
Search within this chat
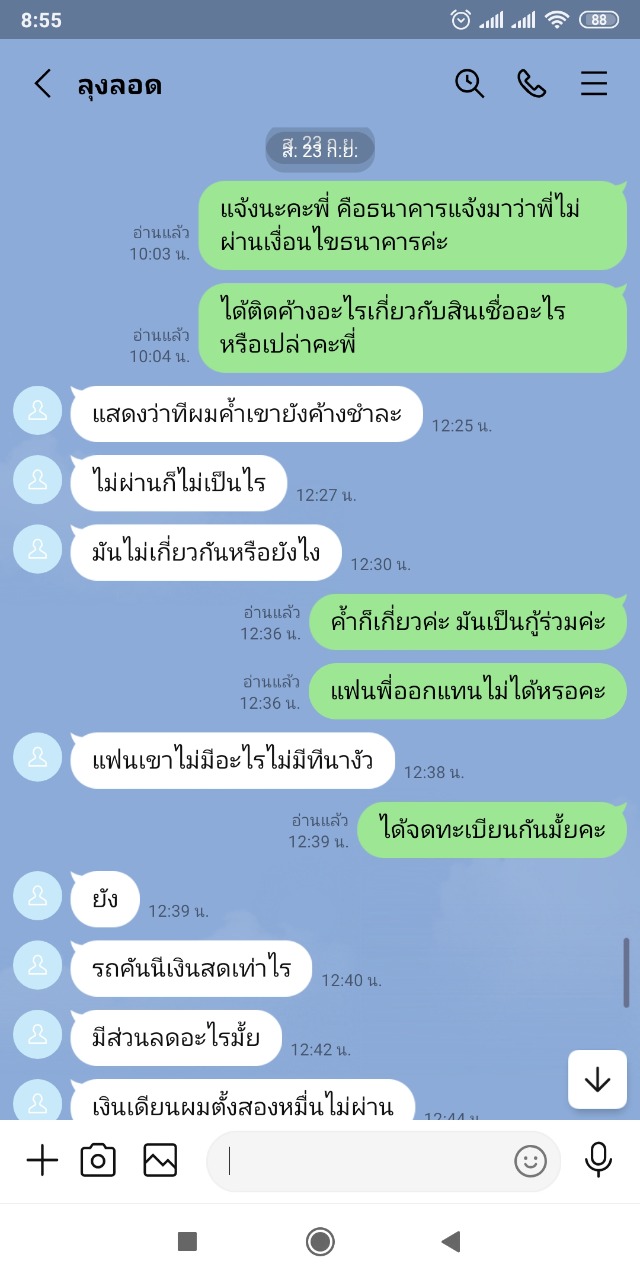(x=469, y=84)
